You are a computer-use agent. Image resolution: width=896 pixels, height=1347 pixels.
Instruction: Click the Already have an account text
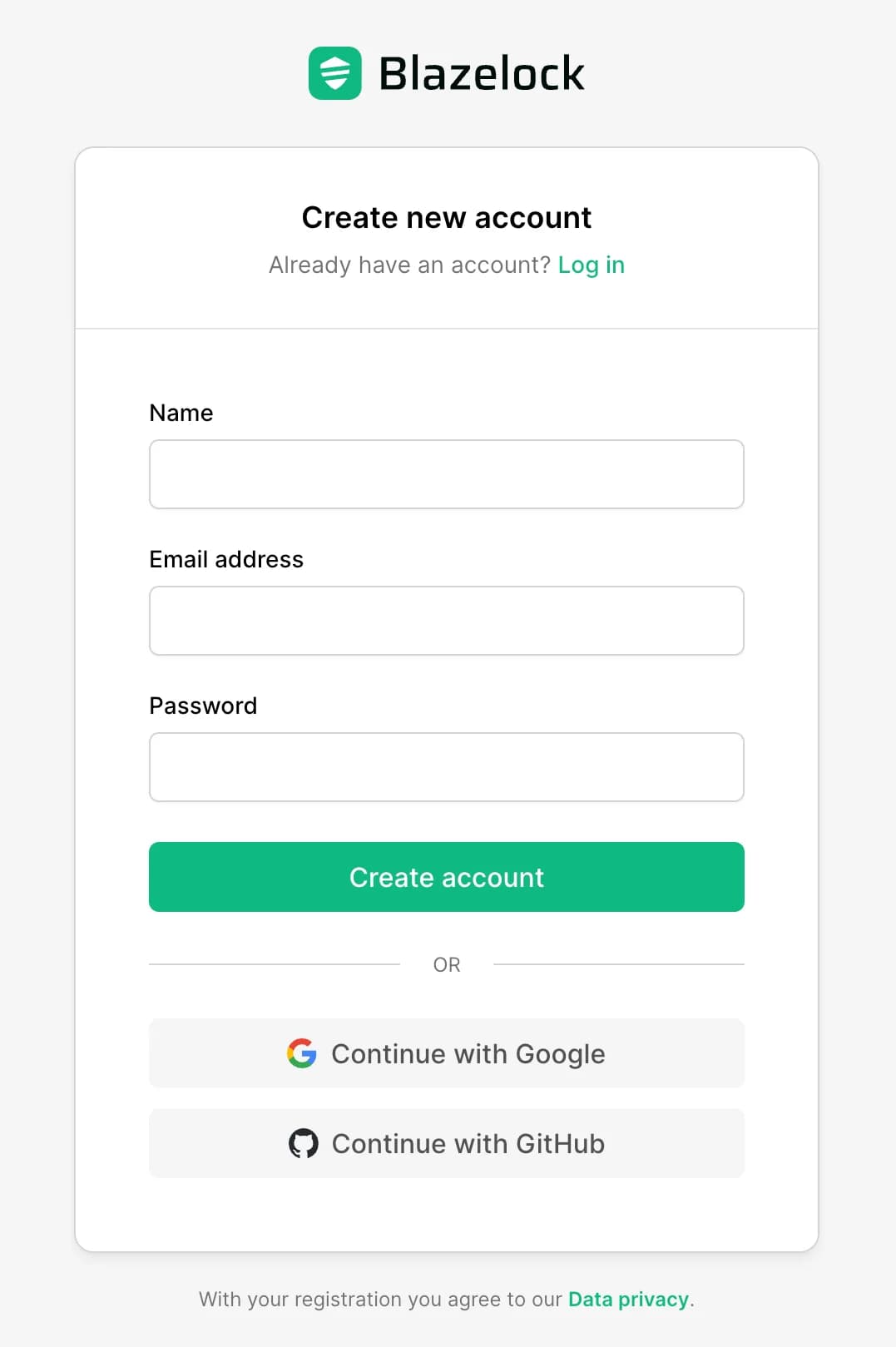409,265
